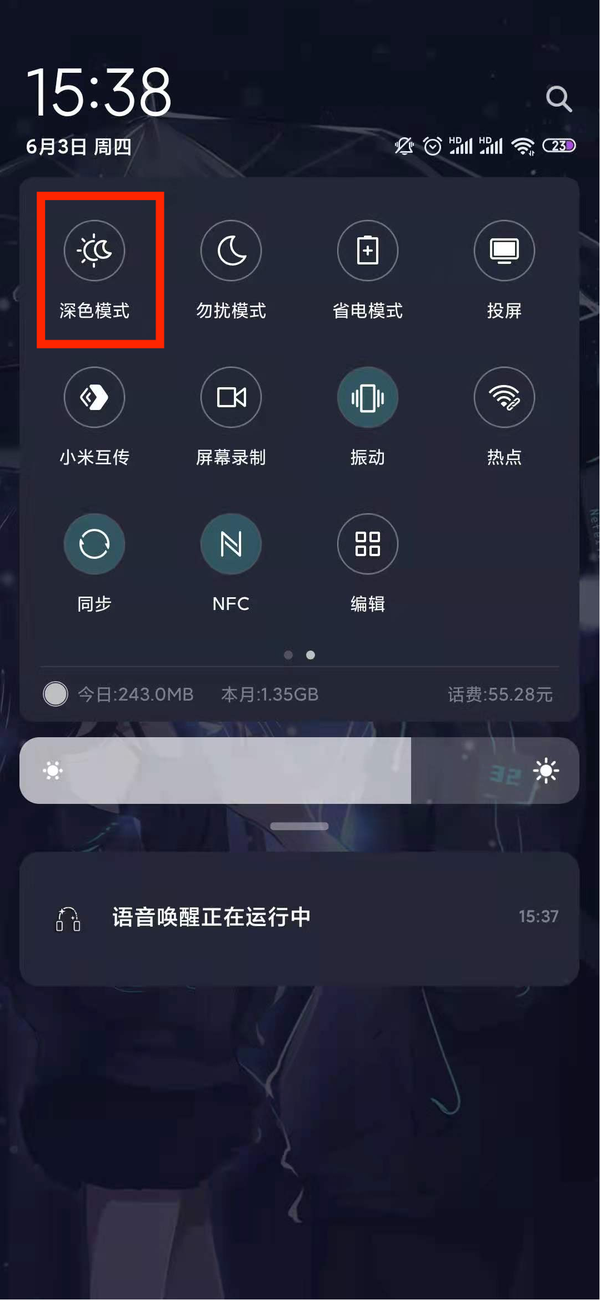Viewport: 600px width, 1300px height.
Task: Turn on battery saver (省电模式)
Action: pyautogui.click(x=367, y=250)
